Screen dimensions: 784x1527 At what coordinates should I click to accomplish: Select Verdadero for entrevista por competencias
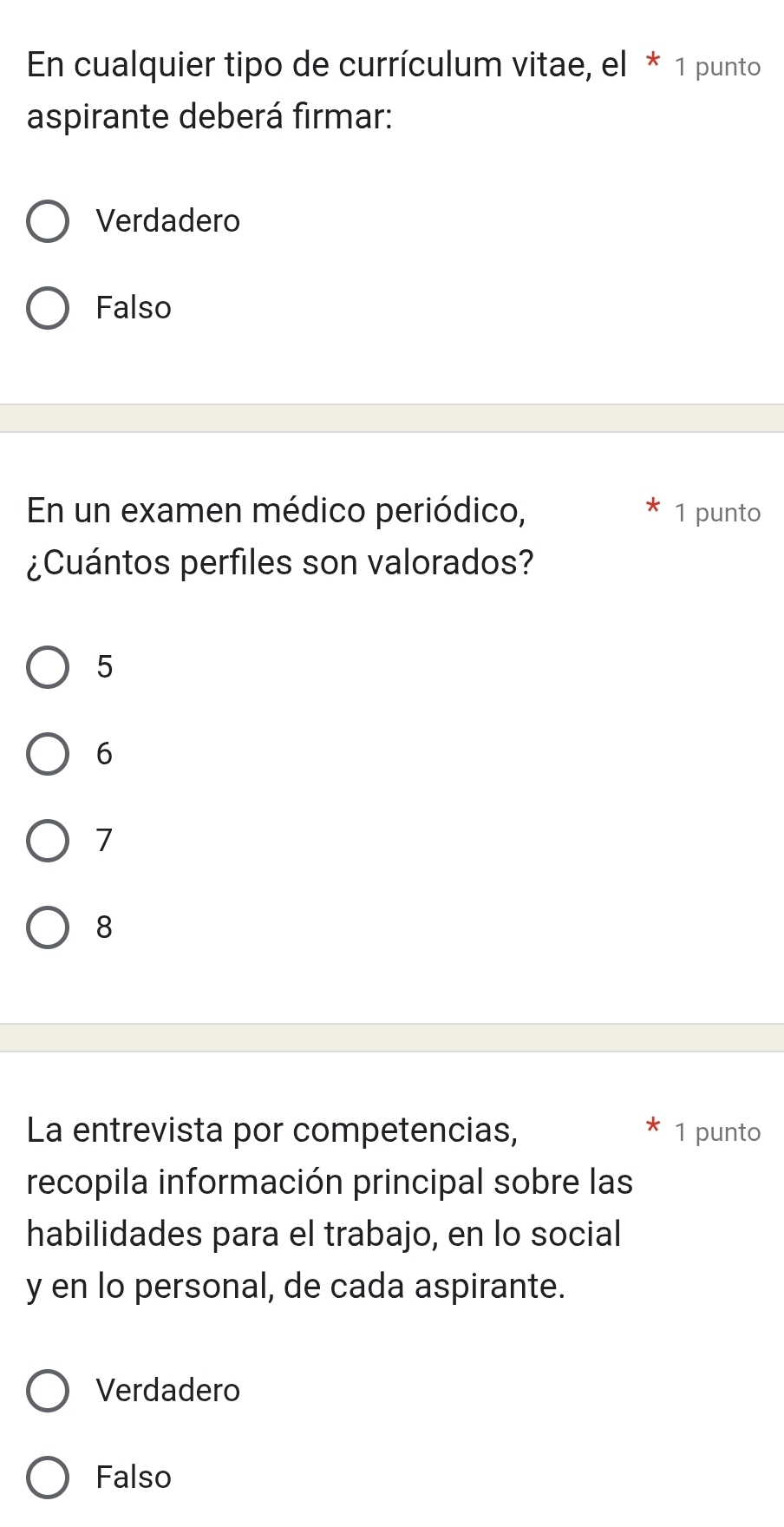48,1391
